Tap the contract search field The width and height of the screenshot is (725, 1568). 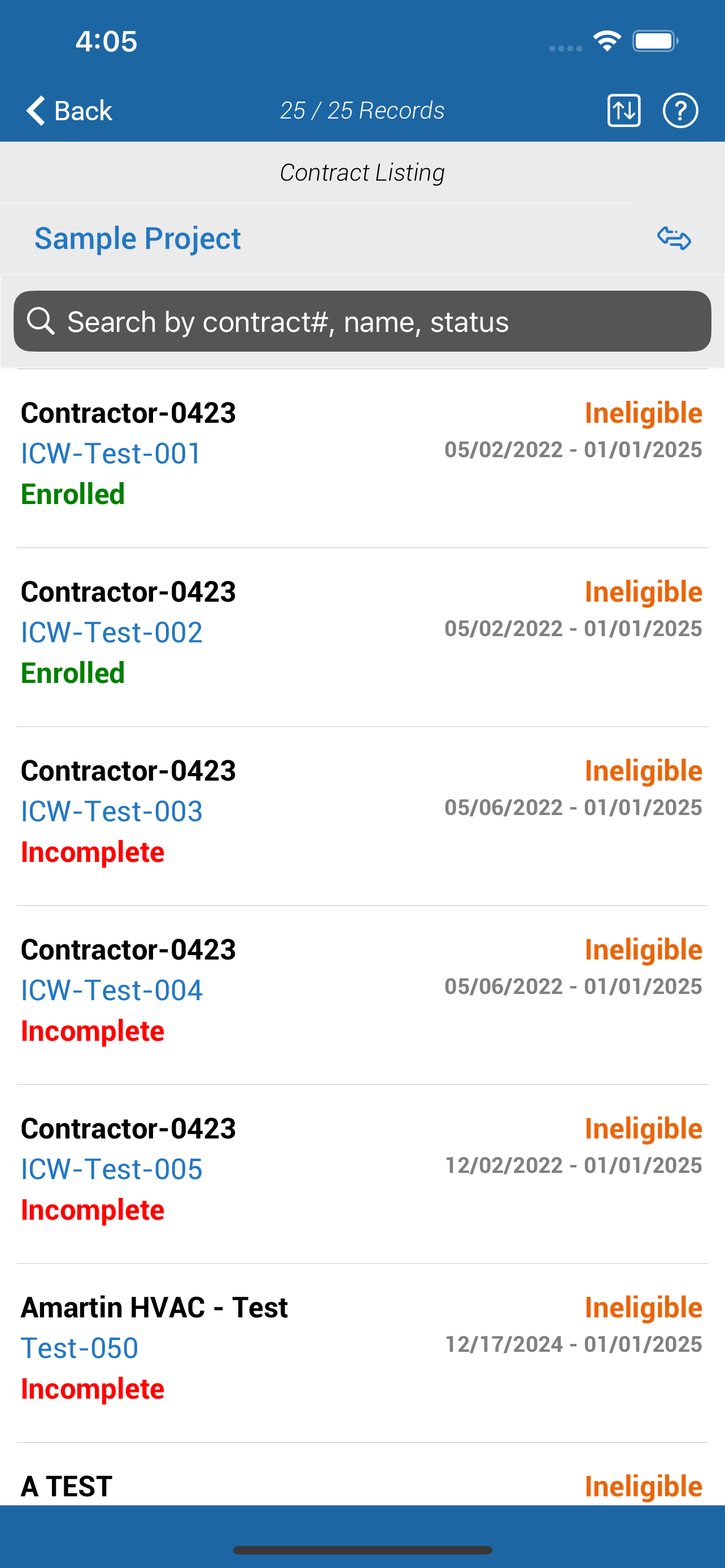click(362, 321)
